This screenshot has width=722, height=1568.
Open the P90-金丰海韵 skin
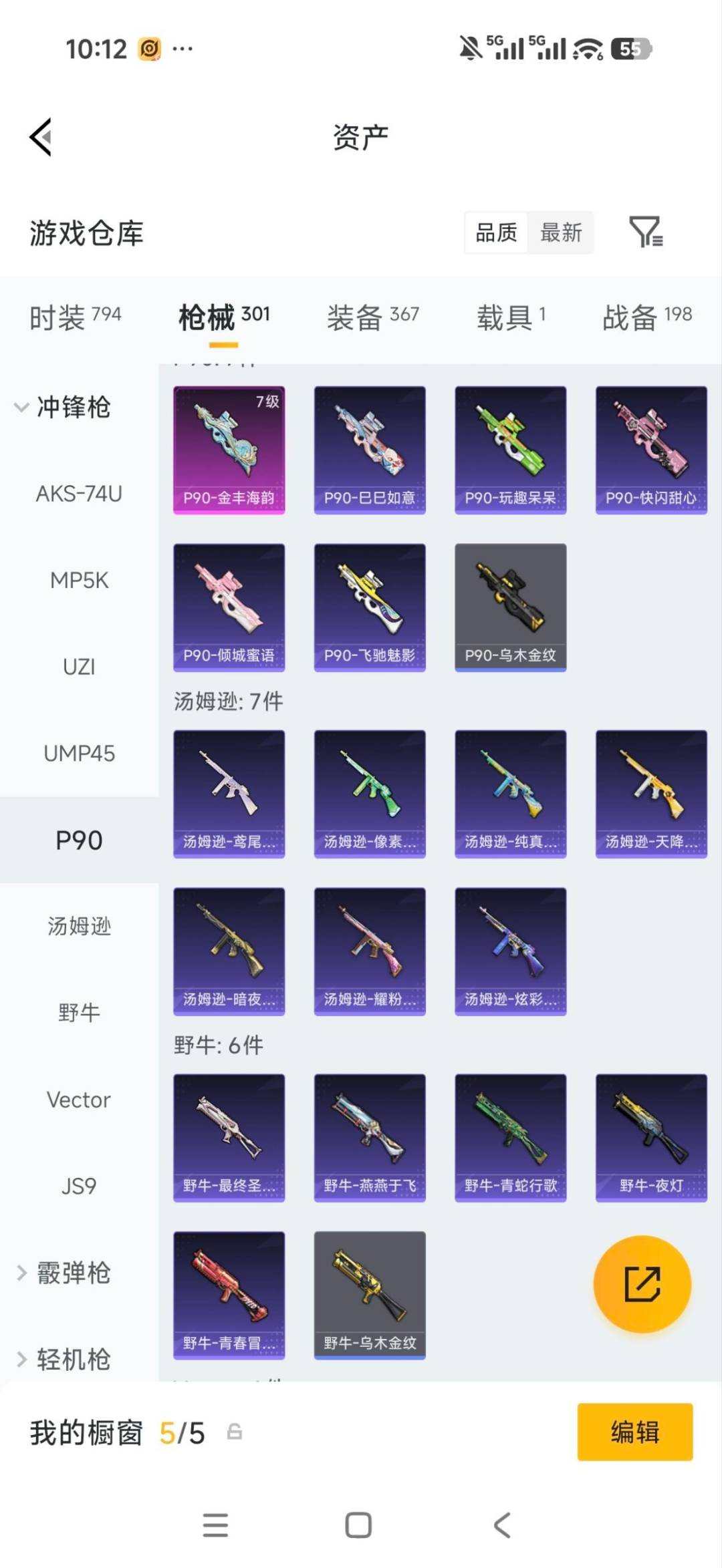[x=229, y=450]
